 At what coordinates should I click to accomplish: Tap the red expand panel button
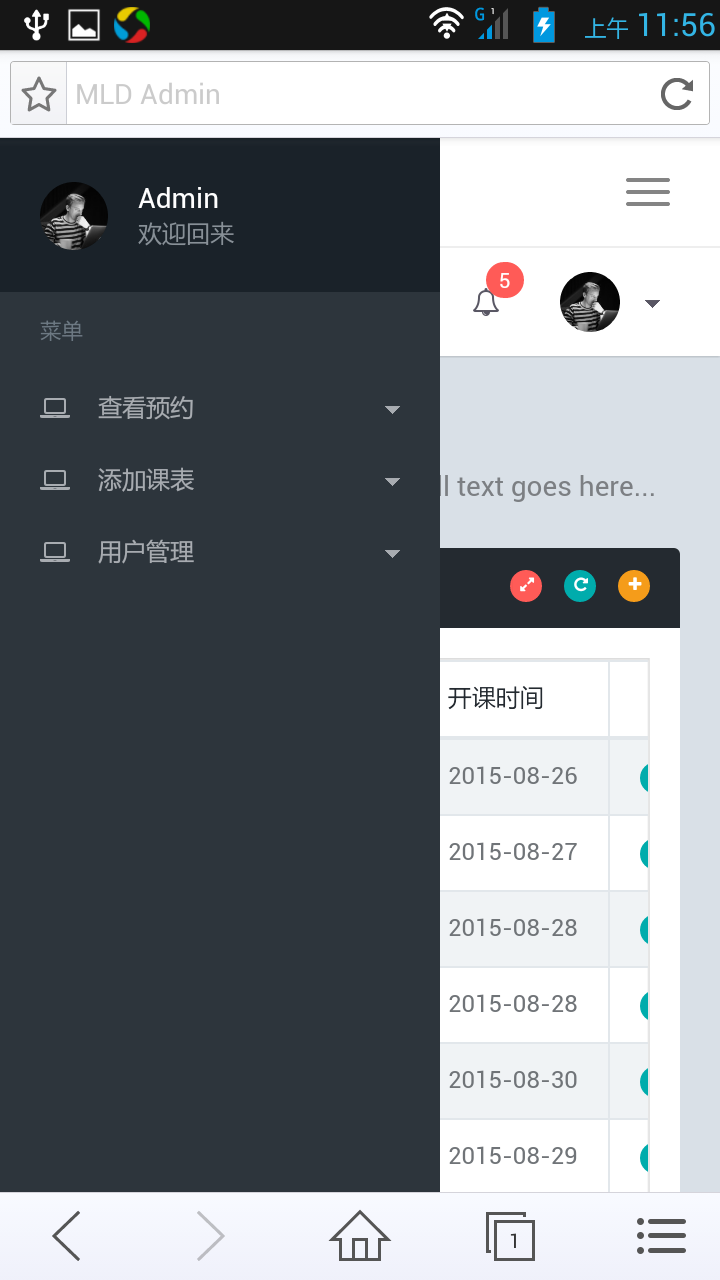(x=526, y=586)
